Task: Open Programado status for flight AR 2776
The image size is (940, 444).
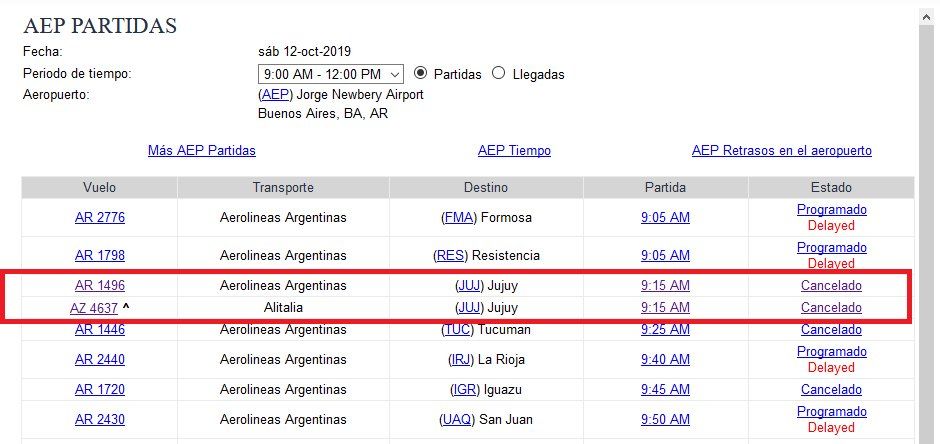Action: pyautogui.click(x=831, y=210)
